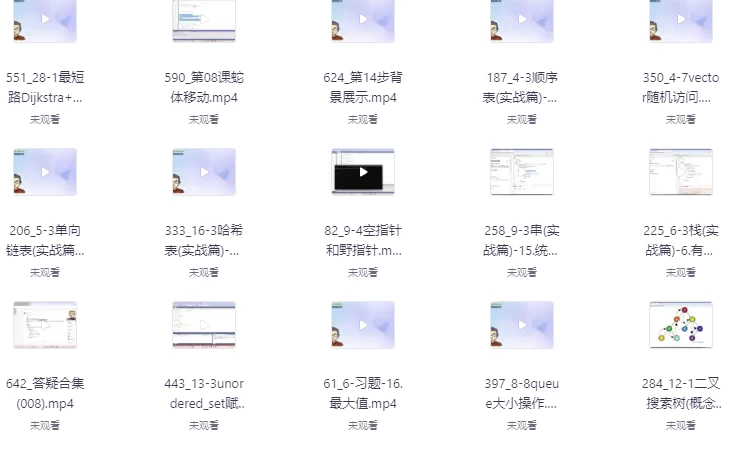
Task: Open video 187_4-3顺序表(实战篇)
Action: 522,20
